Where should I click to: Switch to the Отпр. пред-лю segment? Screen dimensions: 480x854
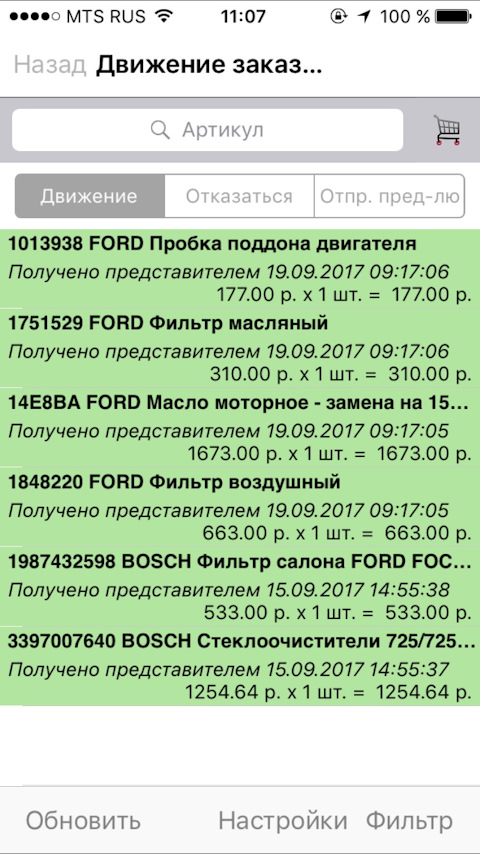point(390,196)
